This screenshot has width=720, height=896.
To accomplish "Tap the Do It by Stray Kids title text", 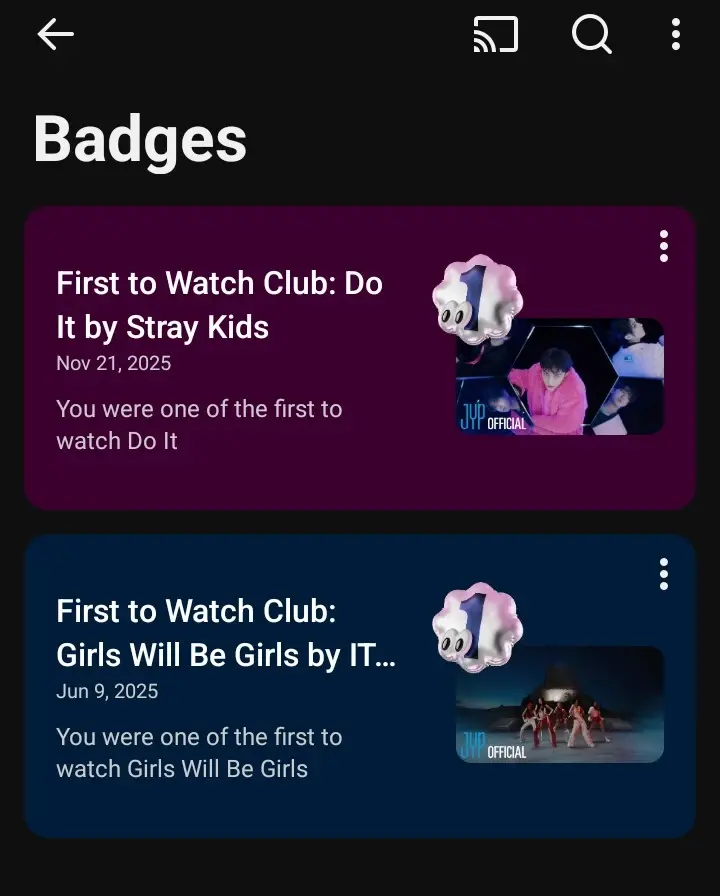I will click(218, 305).
